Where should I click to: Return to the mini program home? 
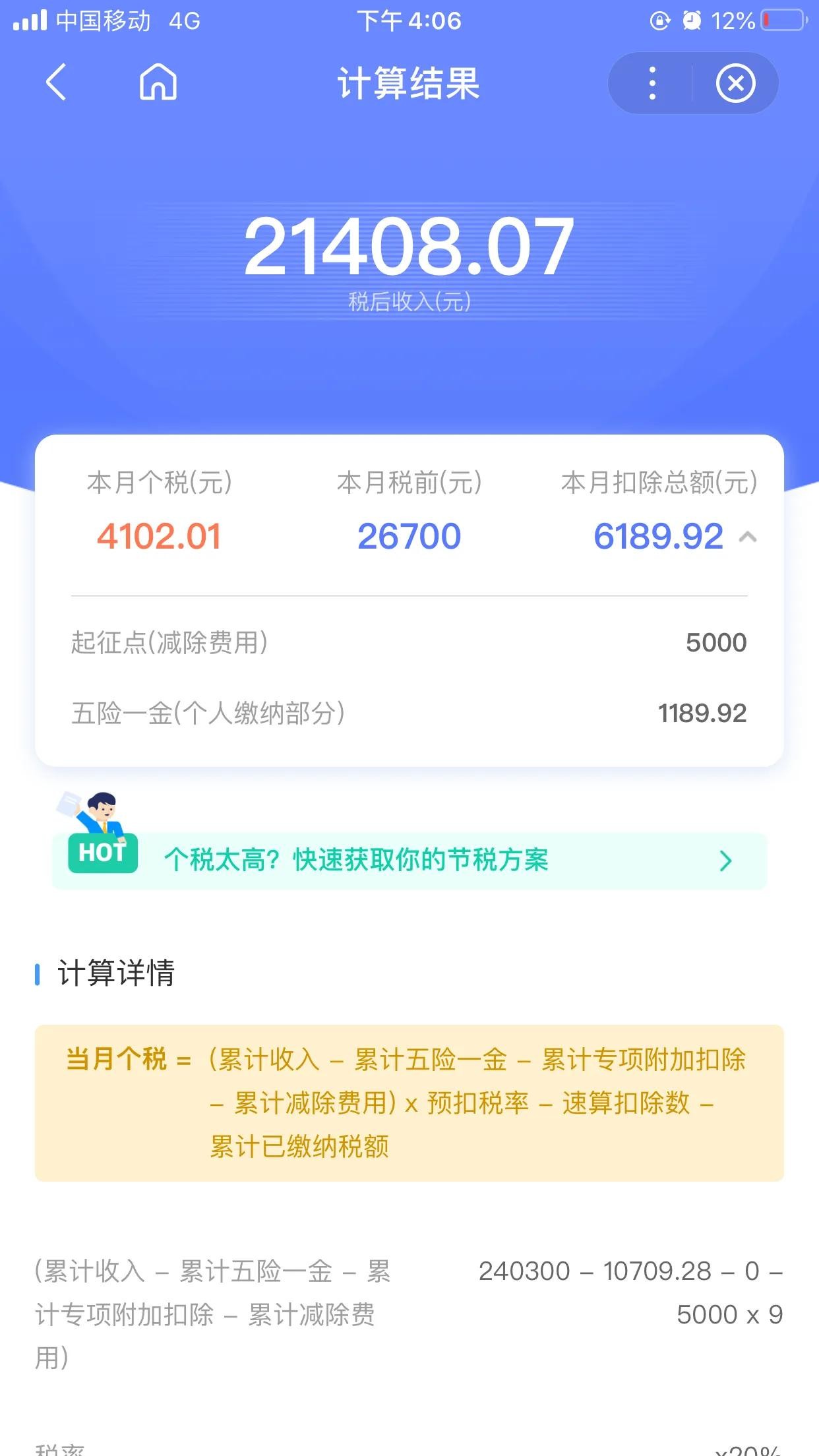click(158, 82)
